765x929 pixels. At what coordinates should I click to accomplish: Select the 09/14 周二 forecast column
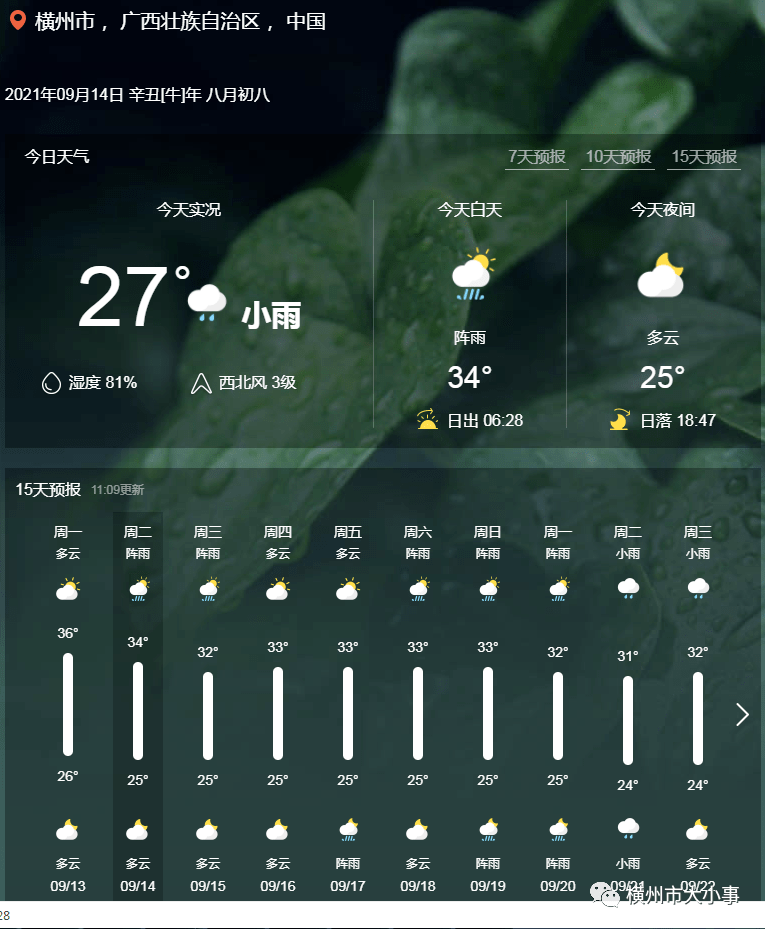(138, 705)
